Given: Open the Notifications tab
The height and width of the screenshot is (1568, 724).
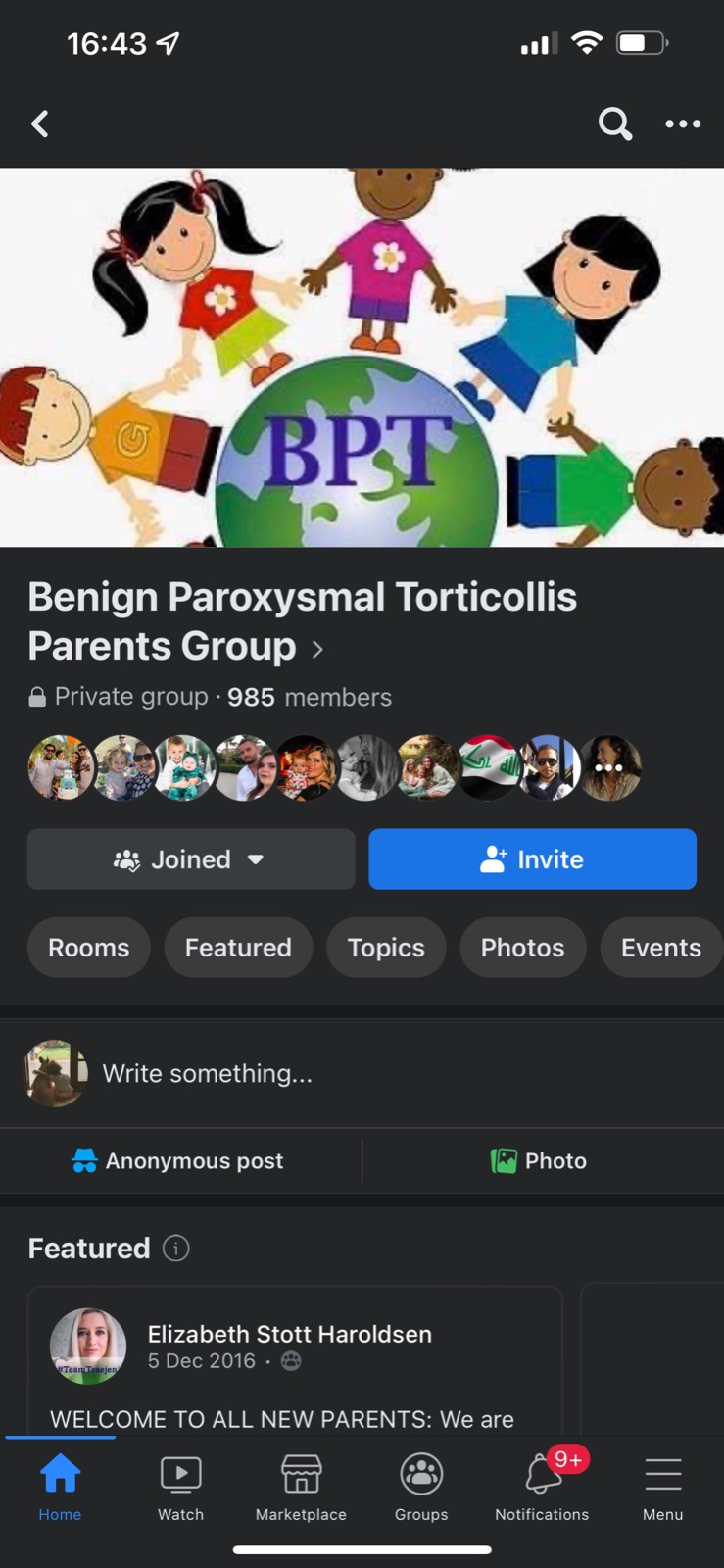Looking at the screenshot, I should coord(542,1487).
